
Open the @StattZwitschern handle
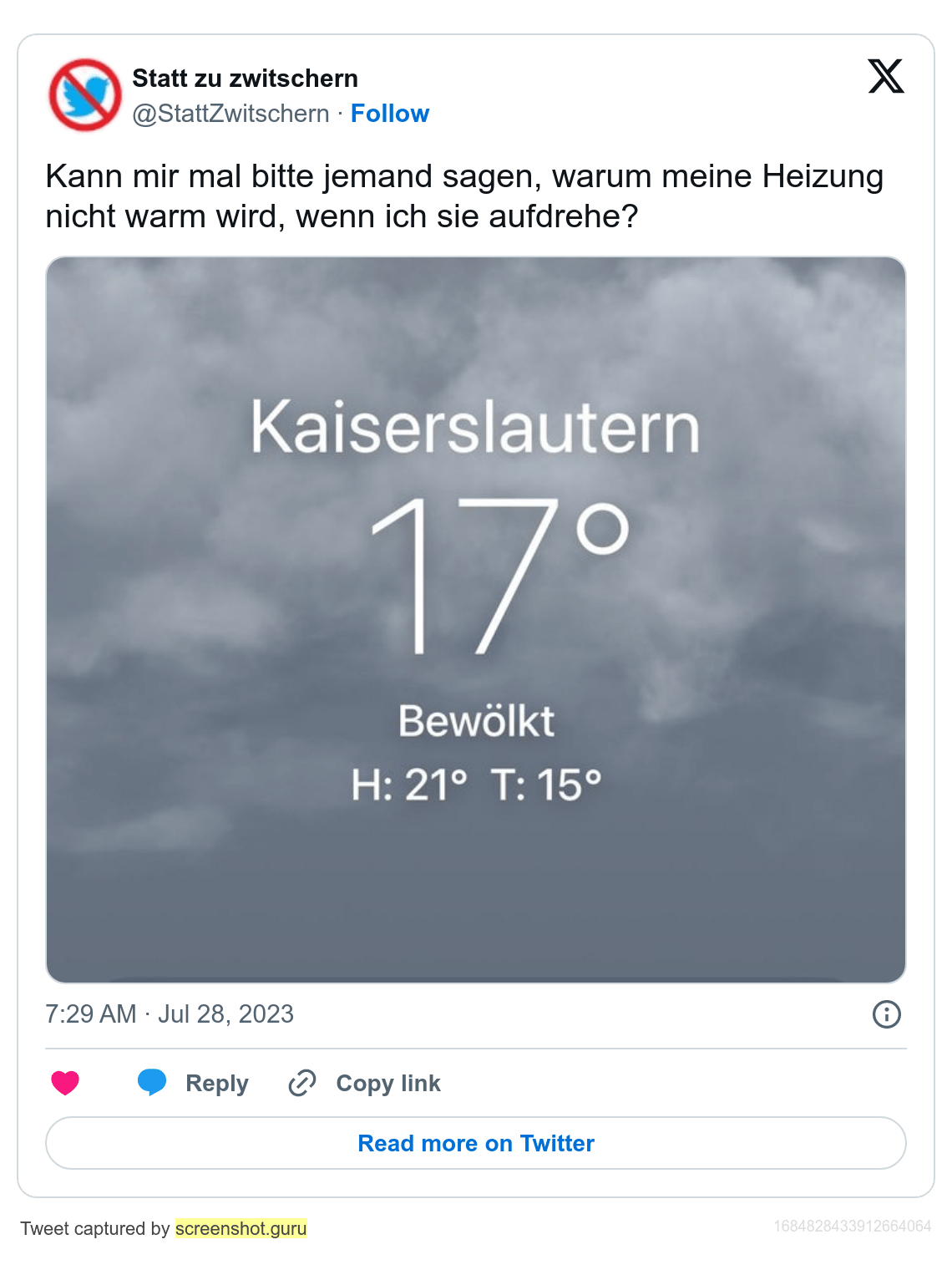(x=230, y=114)
